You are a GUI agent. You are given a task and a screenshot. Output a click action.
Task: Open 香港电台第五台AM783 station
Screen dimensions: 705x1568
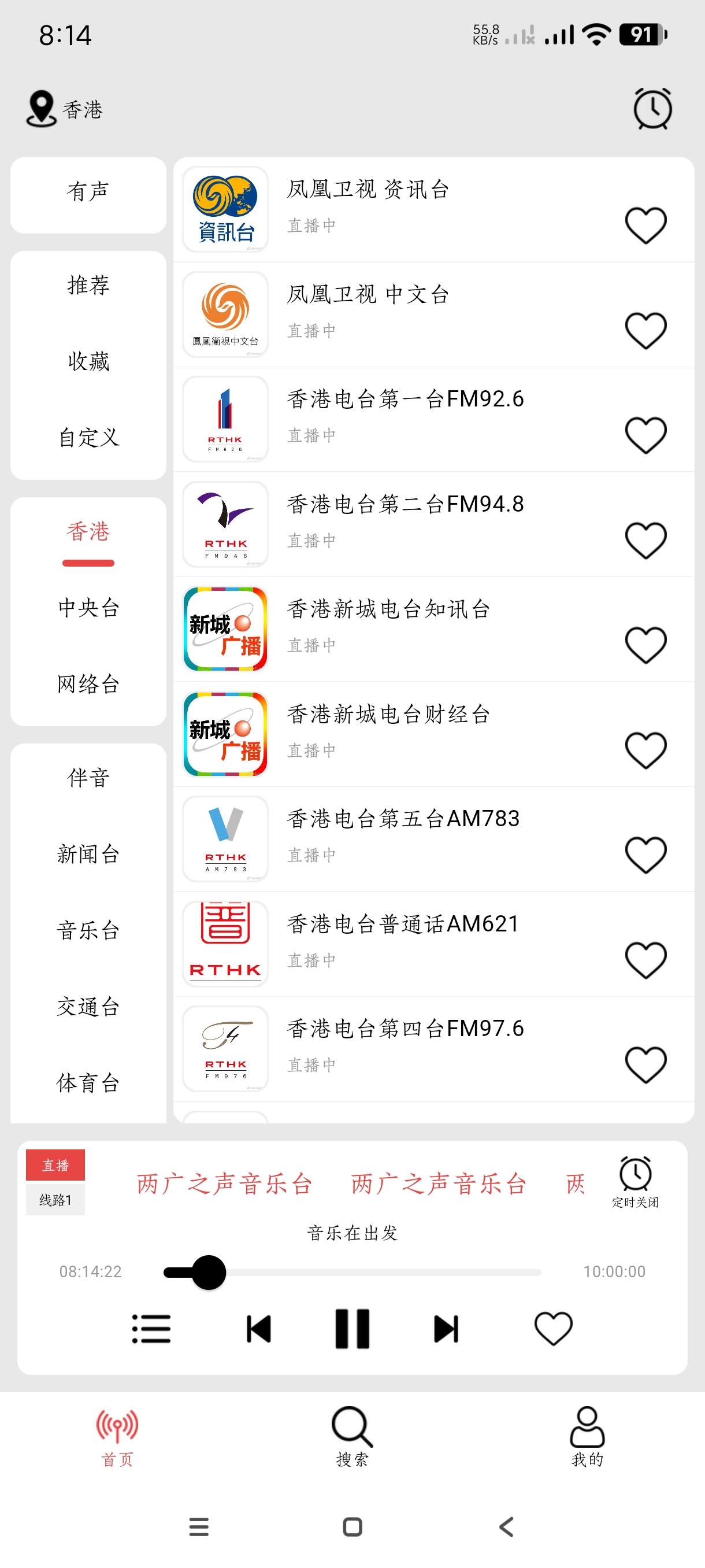[403, 837]
